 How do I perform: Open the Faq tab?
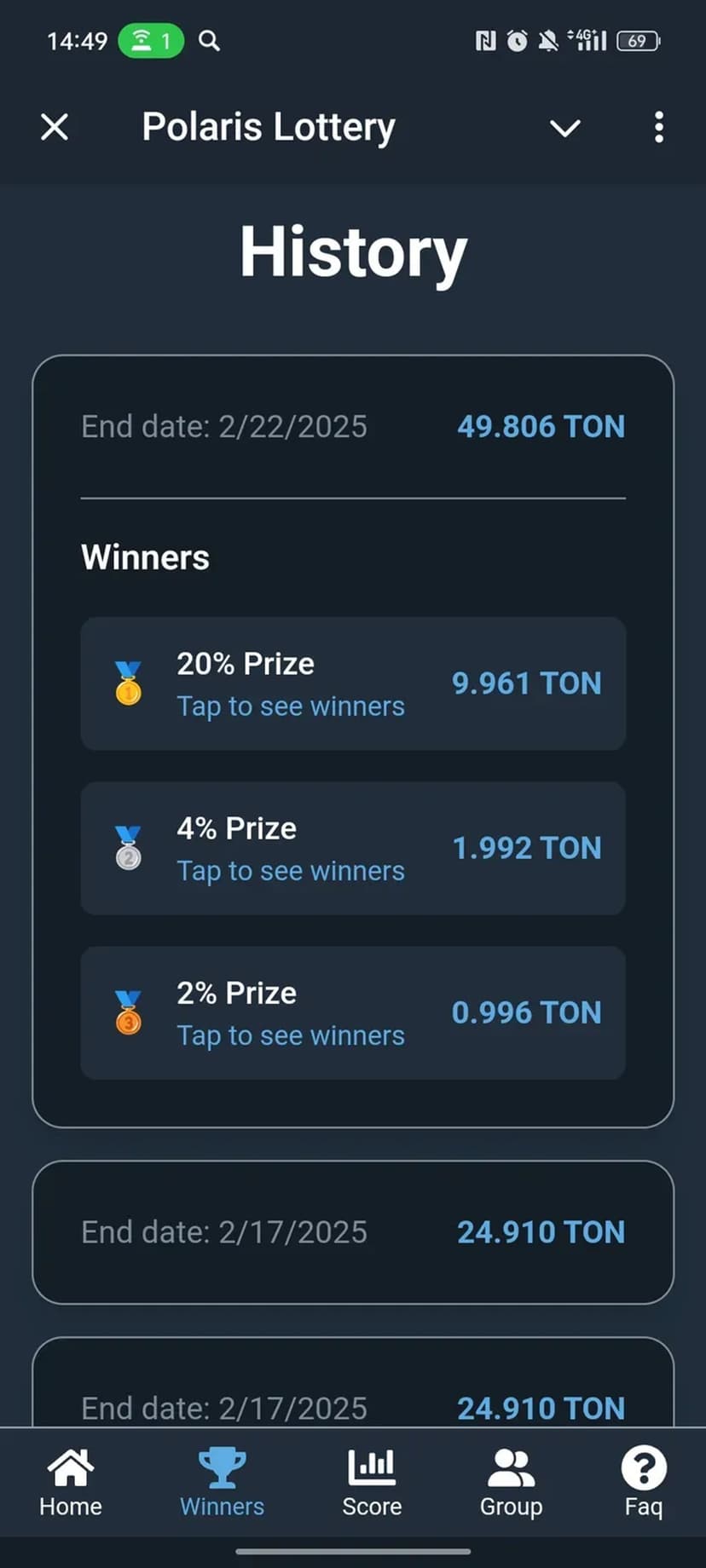[x=644, y=1483]
